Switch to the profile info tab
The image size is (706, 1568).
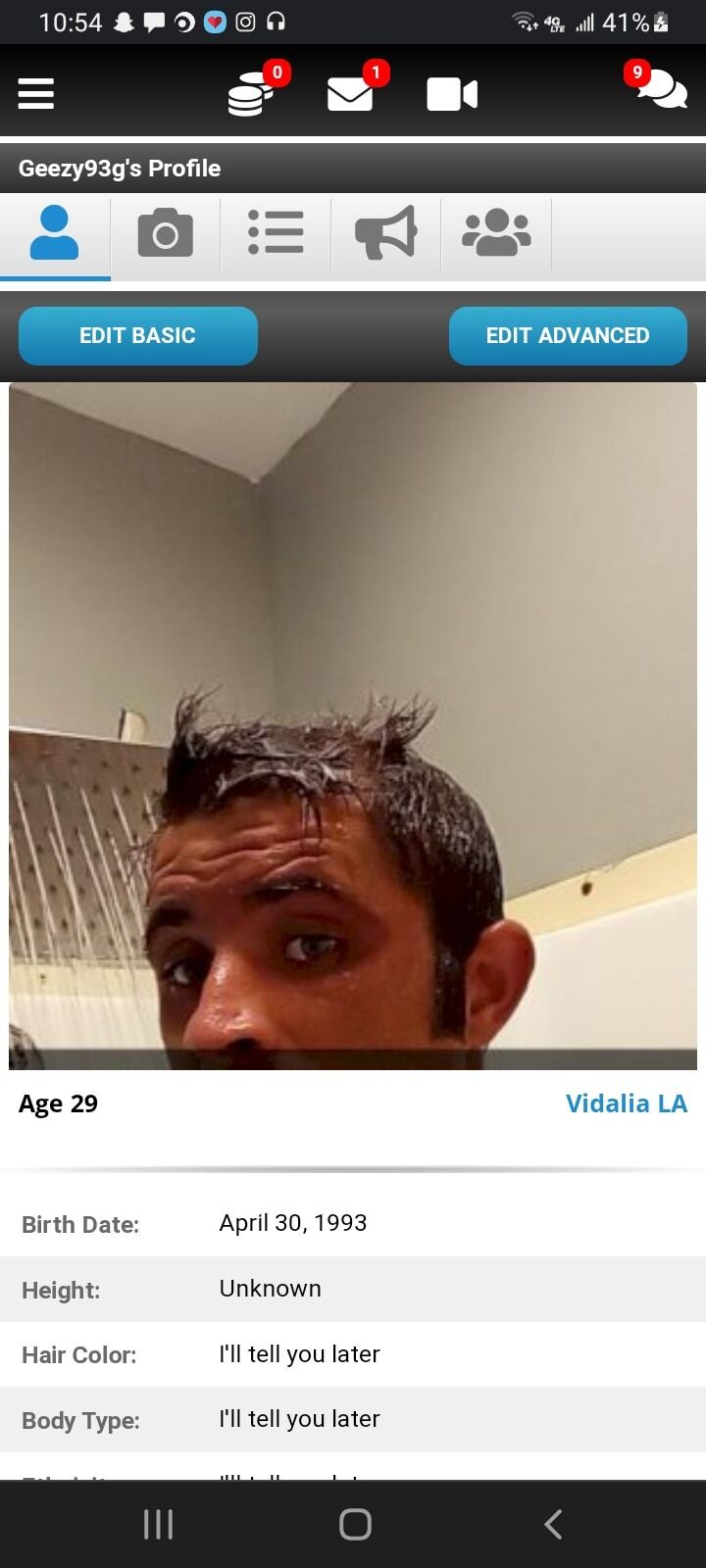click(x=55, y=233)
